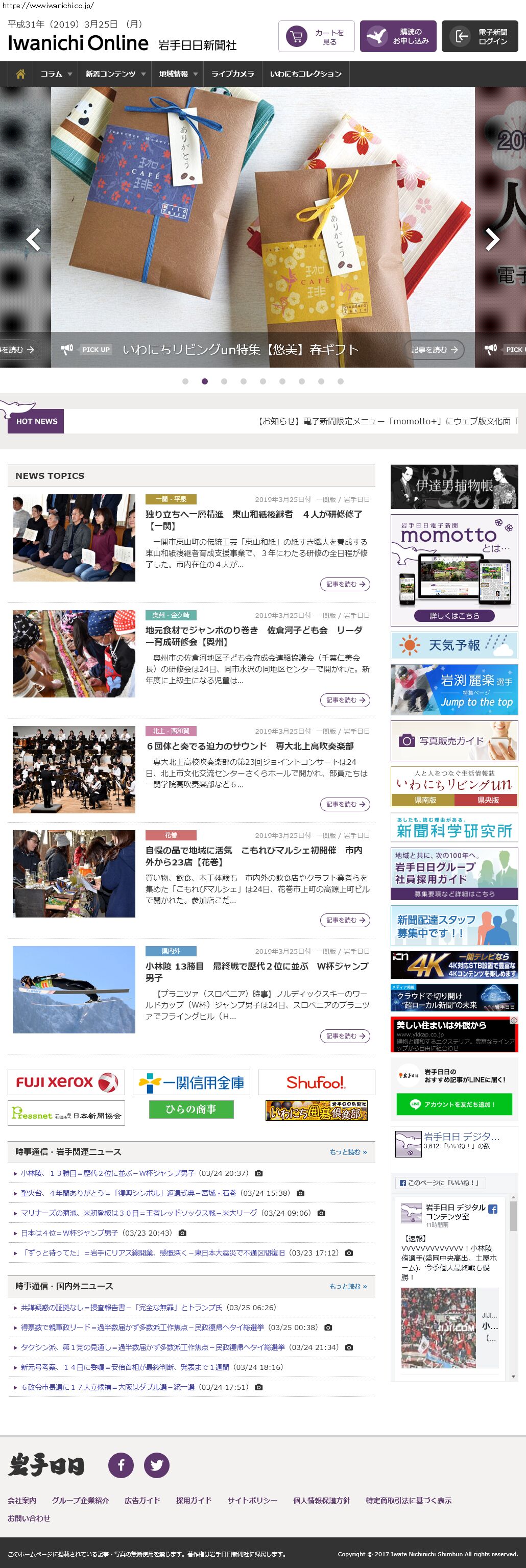Read the 春ギフト pick up article
This screenshot has height=1568, width=526.
[x=434, y=349]
